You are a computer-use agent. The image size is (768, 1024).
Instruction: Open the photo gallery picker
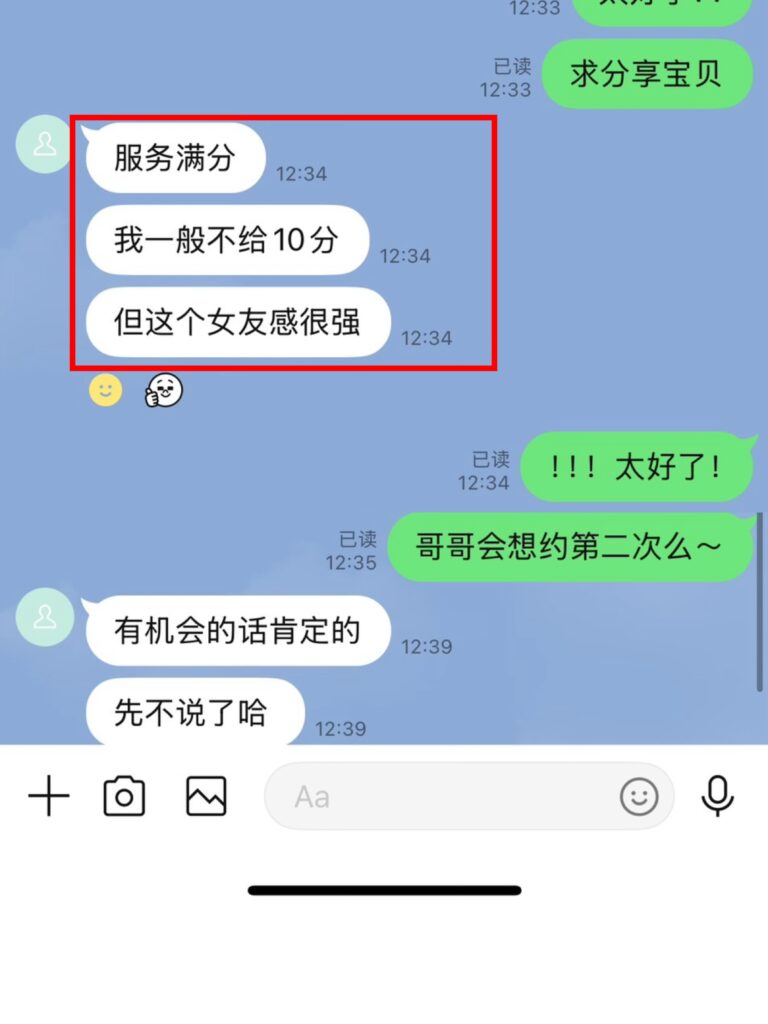206,797
